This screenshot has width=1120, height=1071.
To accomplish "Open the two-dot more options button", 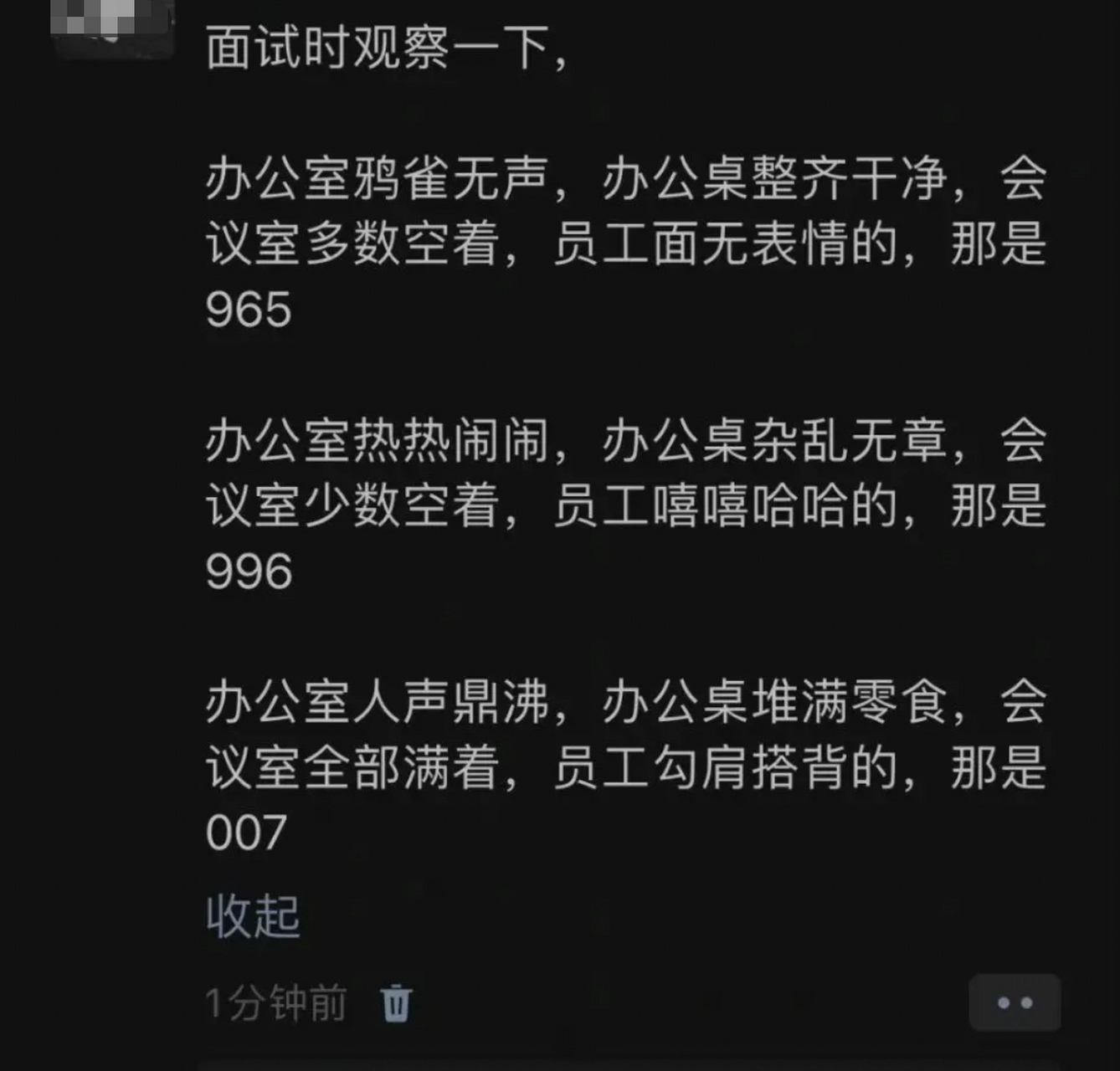I will click(x=1015, y=1002).
